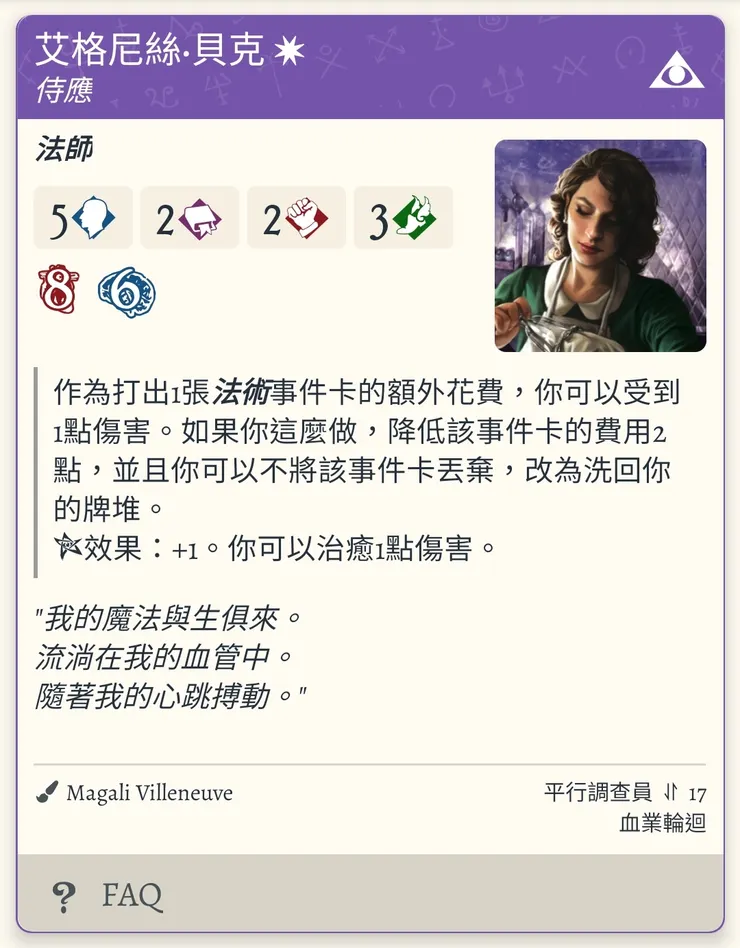Open the FAQ section

(130, 896)
